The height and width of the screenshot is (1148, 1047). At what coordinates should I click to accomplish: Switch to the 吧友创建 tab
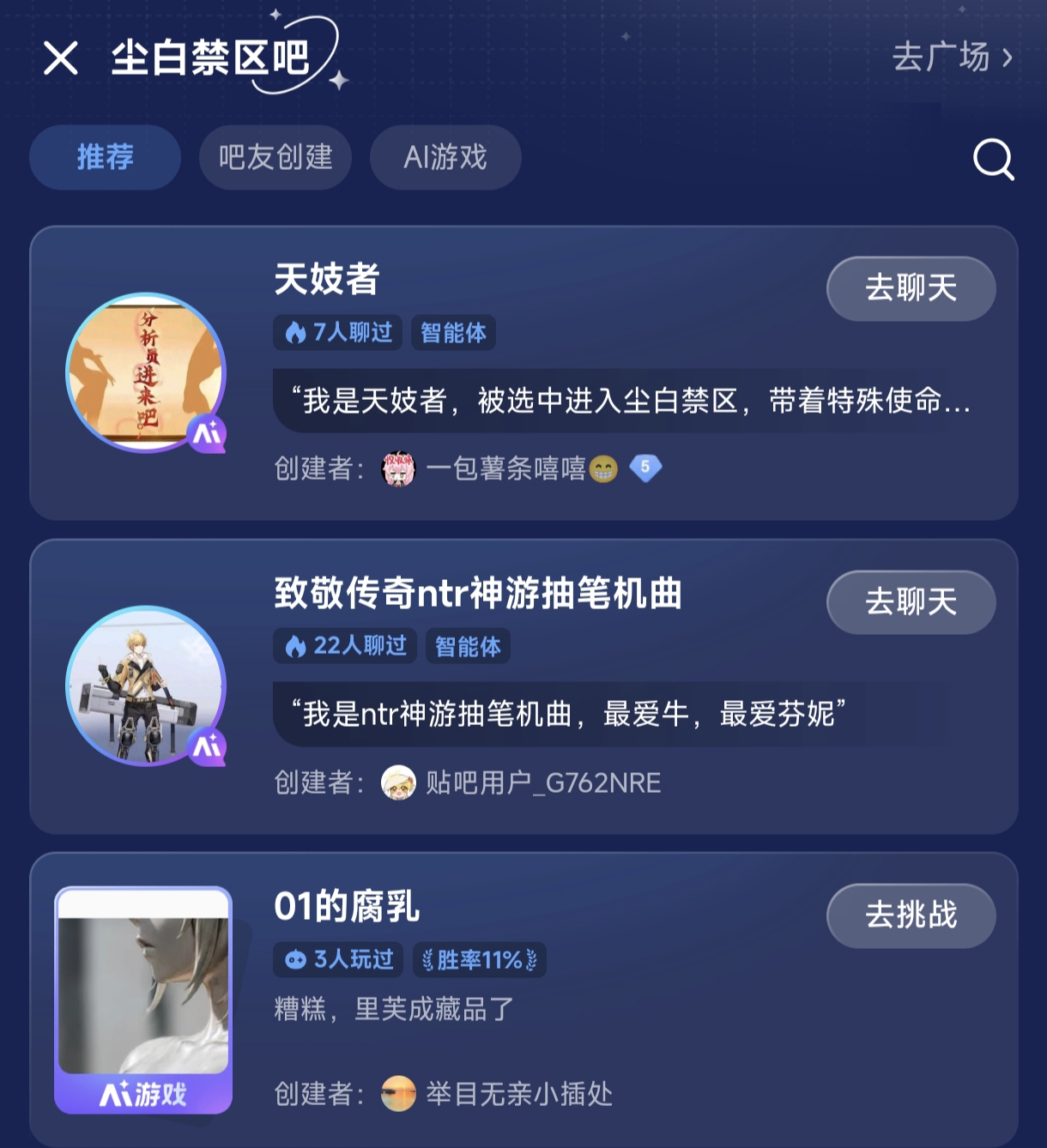(x=275, y=157)
